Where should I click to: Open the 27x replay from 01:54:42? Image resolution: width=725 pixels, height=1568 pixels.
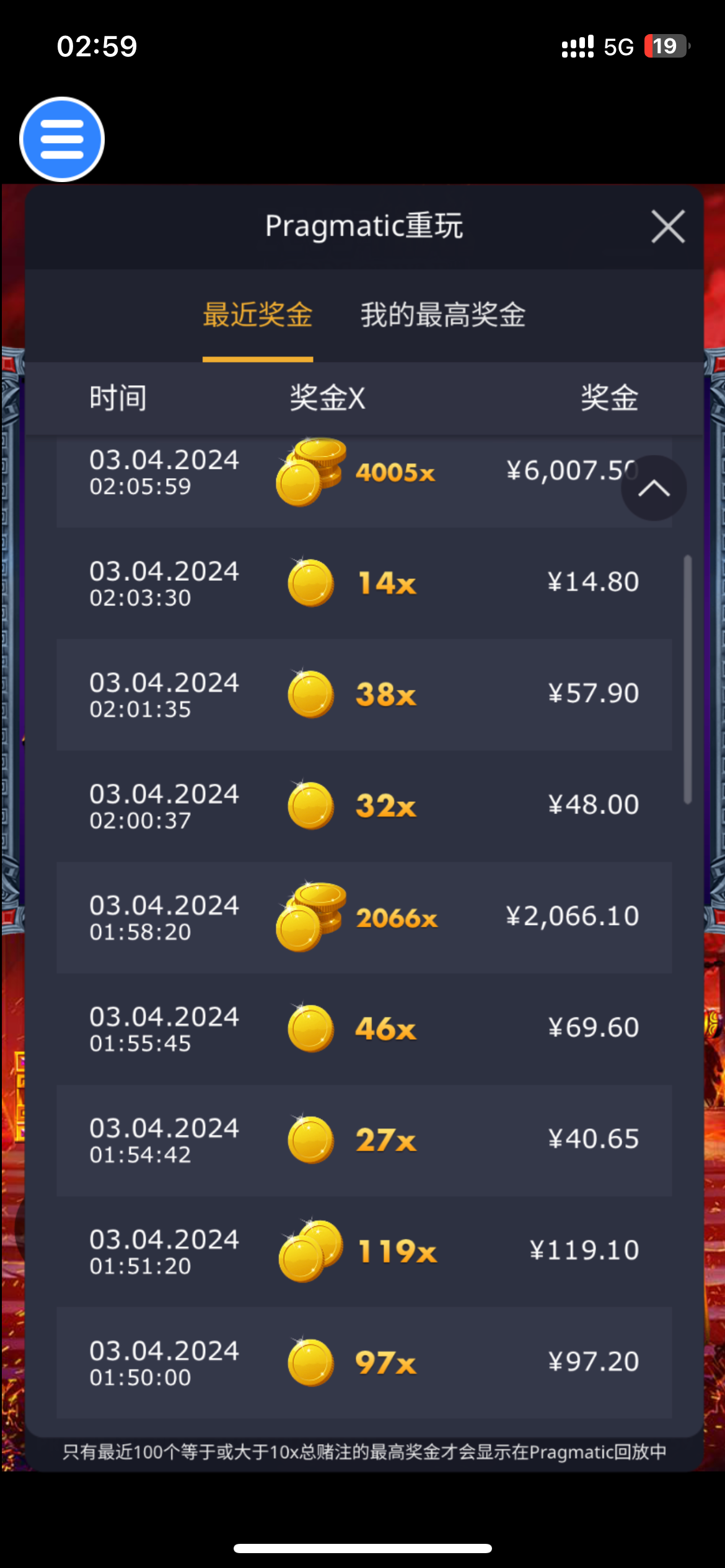click(364, 1141)
